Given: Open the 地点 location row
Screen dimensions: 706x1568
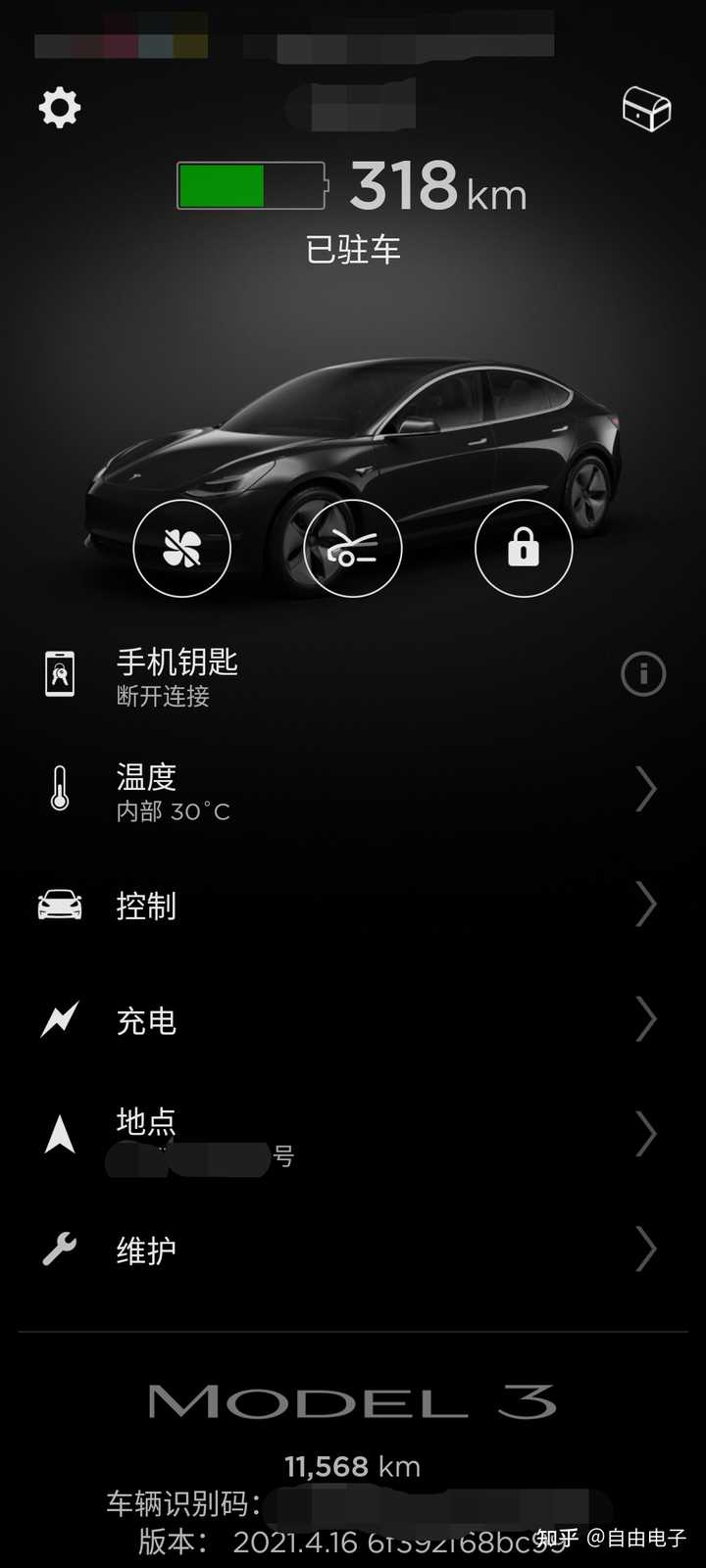Looking at the screenshot, I should point(353,1135).
